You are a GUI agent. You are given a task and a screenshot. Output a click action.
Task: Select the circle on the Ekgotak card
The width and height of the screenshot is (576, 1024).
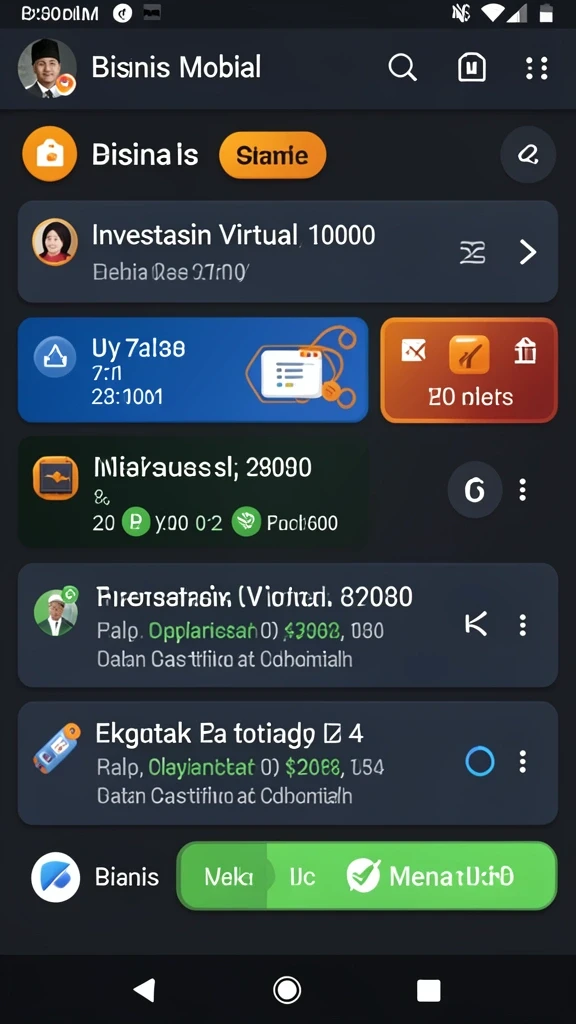[x=479, y=761]
